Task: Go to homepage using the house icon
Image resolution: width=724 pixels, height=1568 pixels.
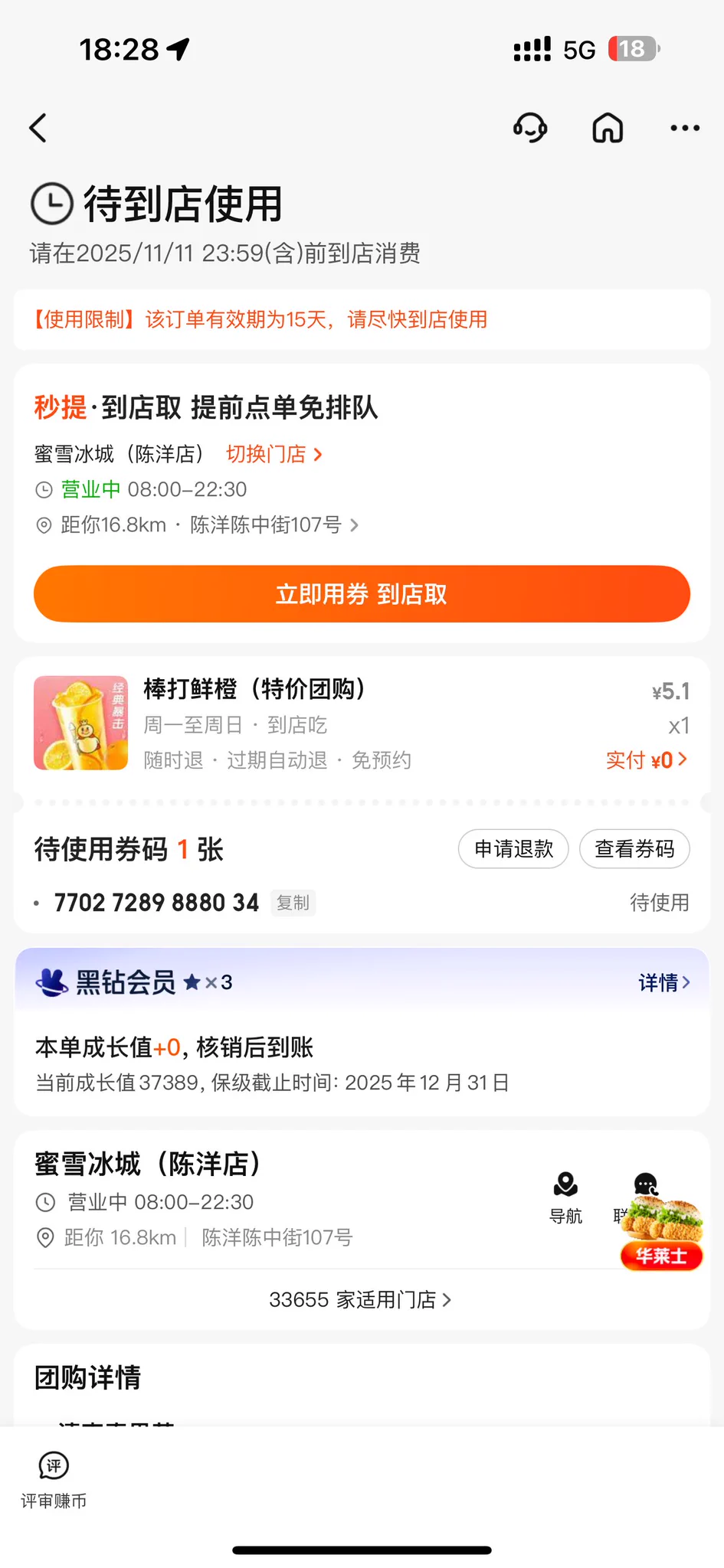Action: coord(607,129)
